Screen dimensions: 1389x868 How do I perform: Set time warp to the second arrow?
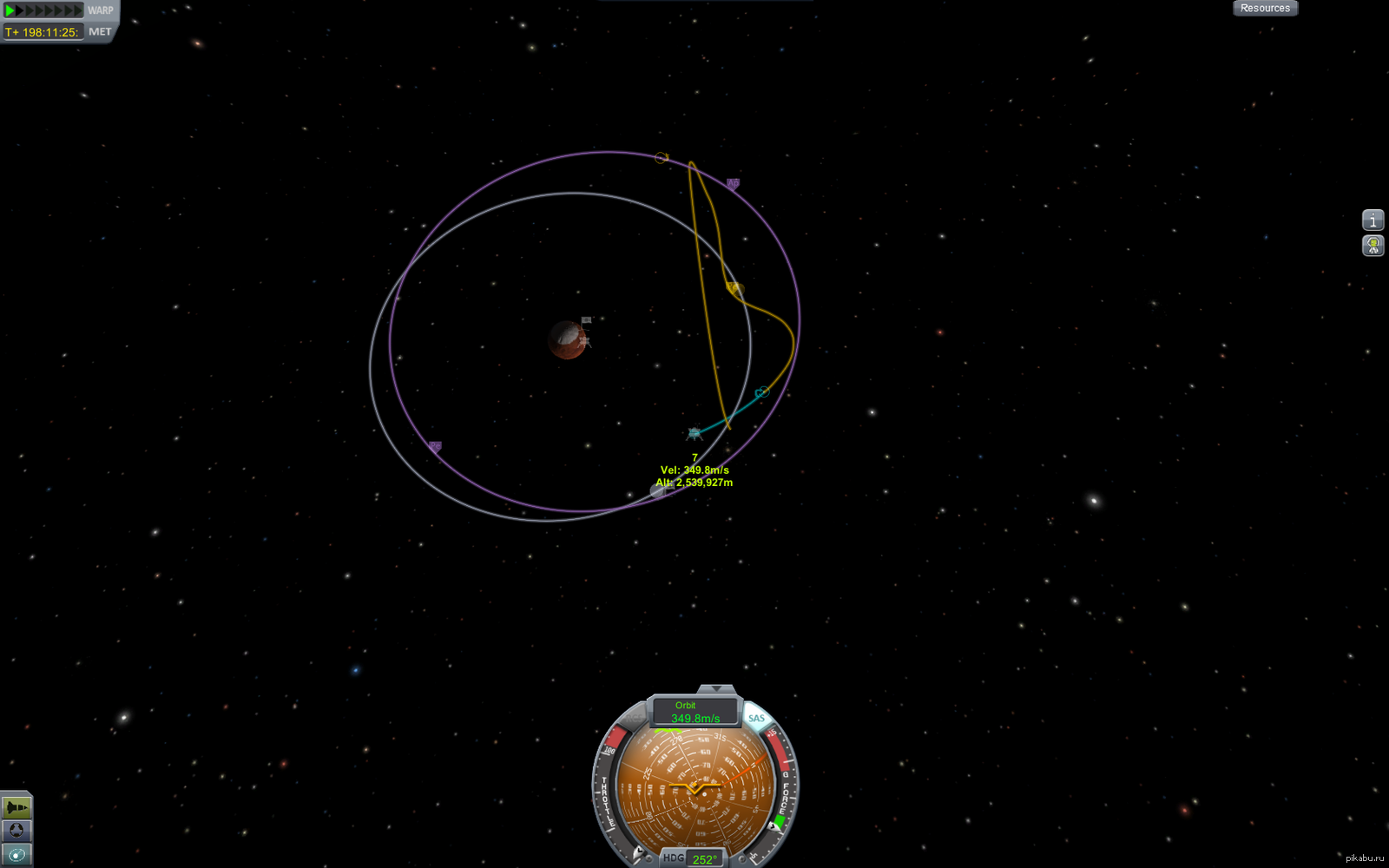coord(21,10)
